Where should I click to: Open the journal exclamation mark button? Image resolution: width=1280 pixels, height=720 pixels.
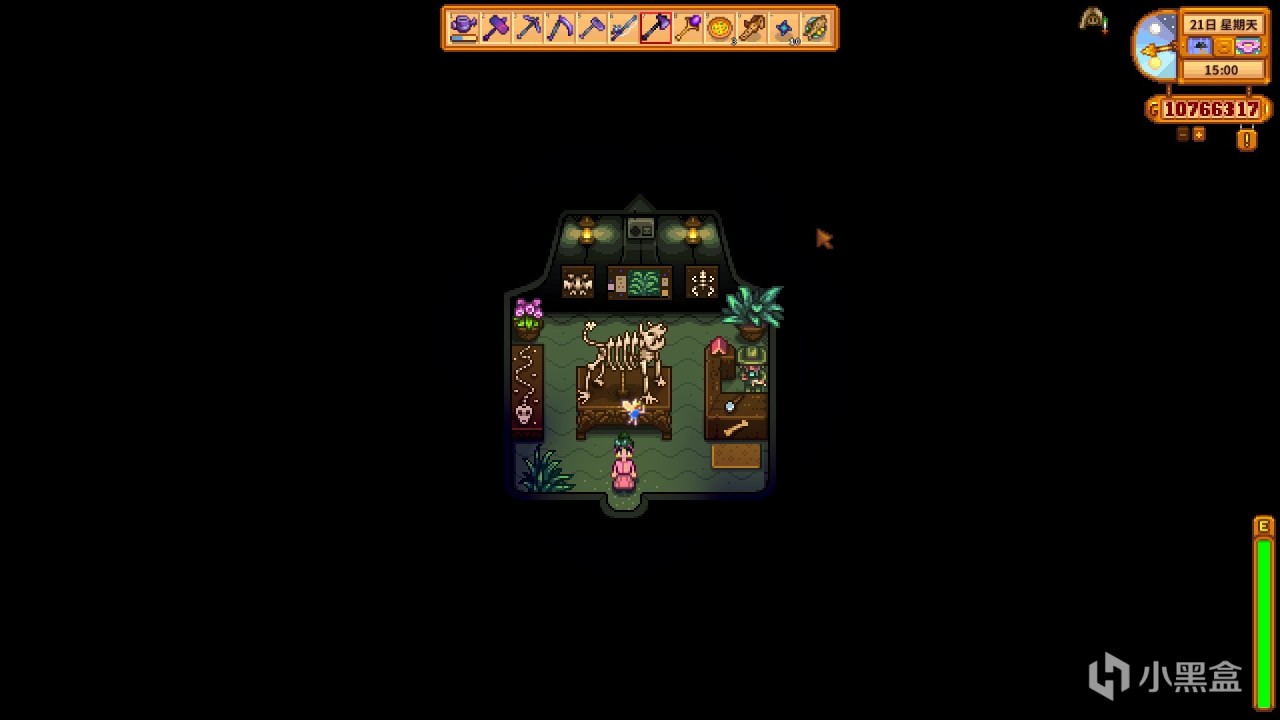[1246, 140]
